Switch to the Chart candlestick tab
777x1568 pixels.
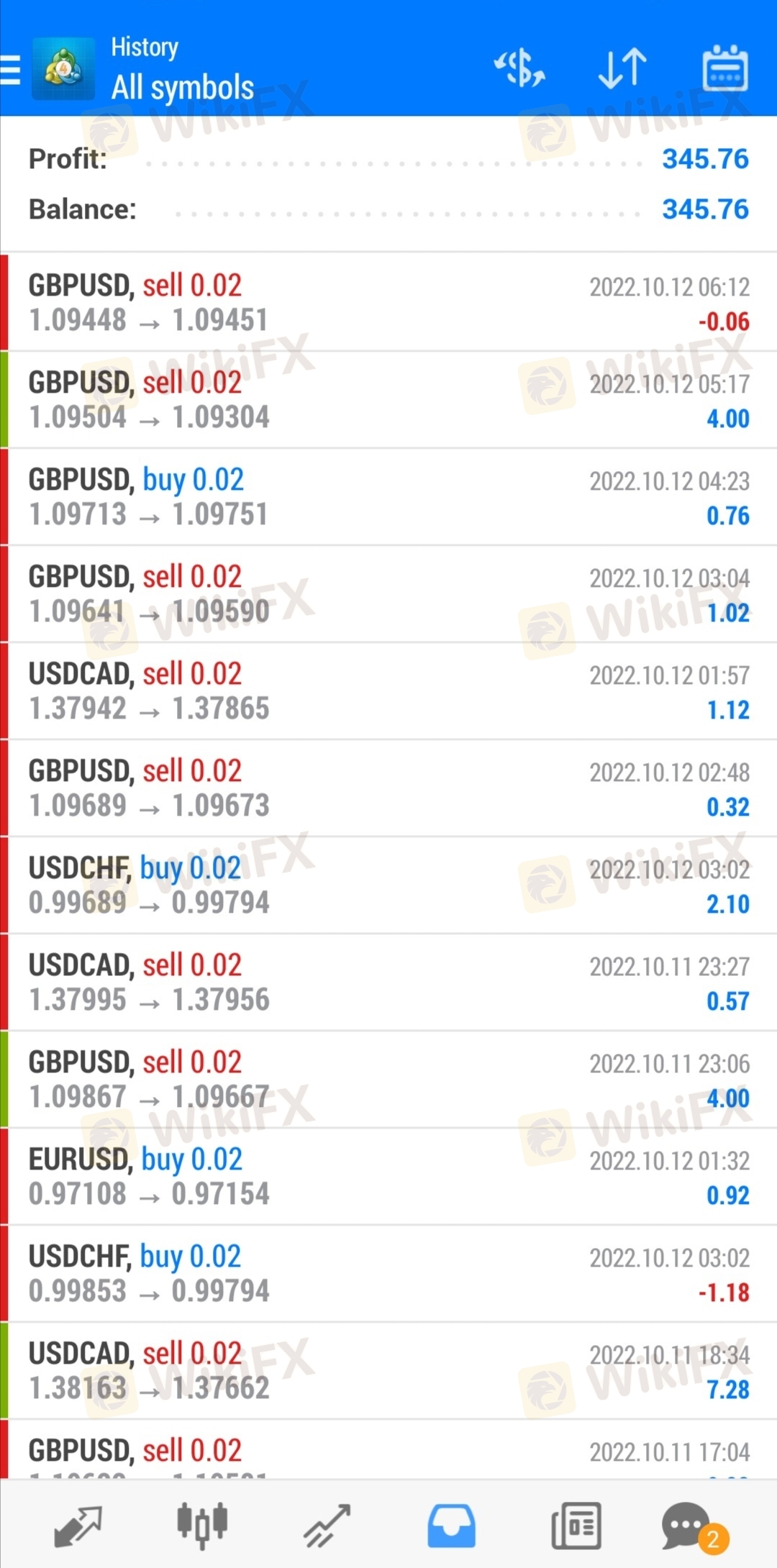203,1526
